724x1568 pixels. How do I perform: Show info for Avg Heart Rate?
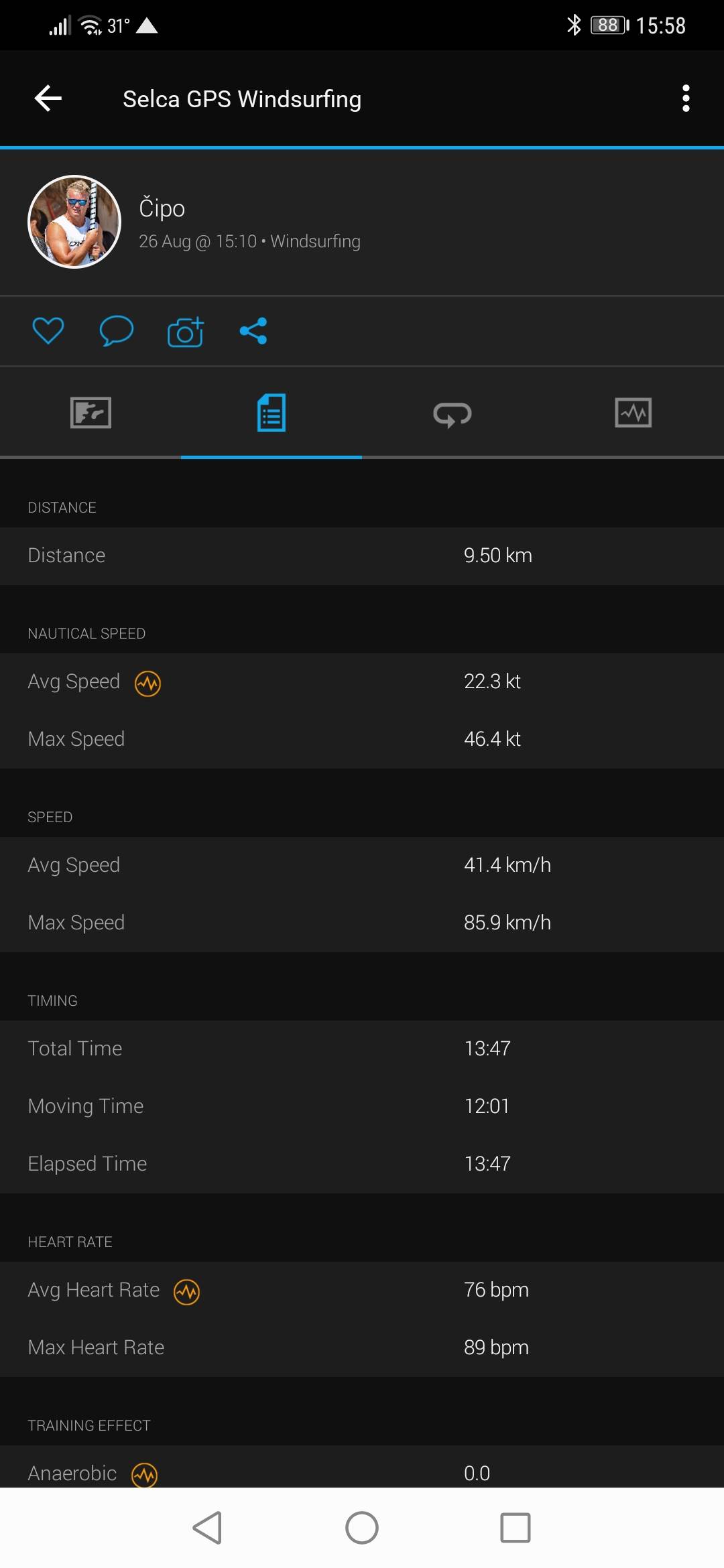click(x=186, y=1292)
